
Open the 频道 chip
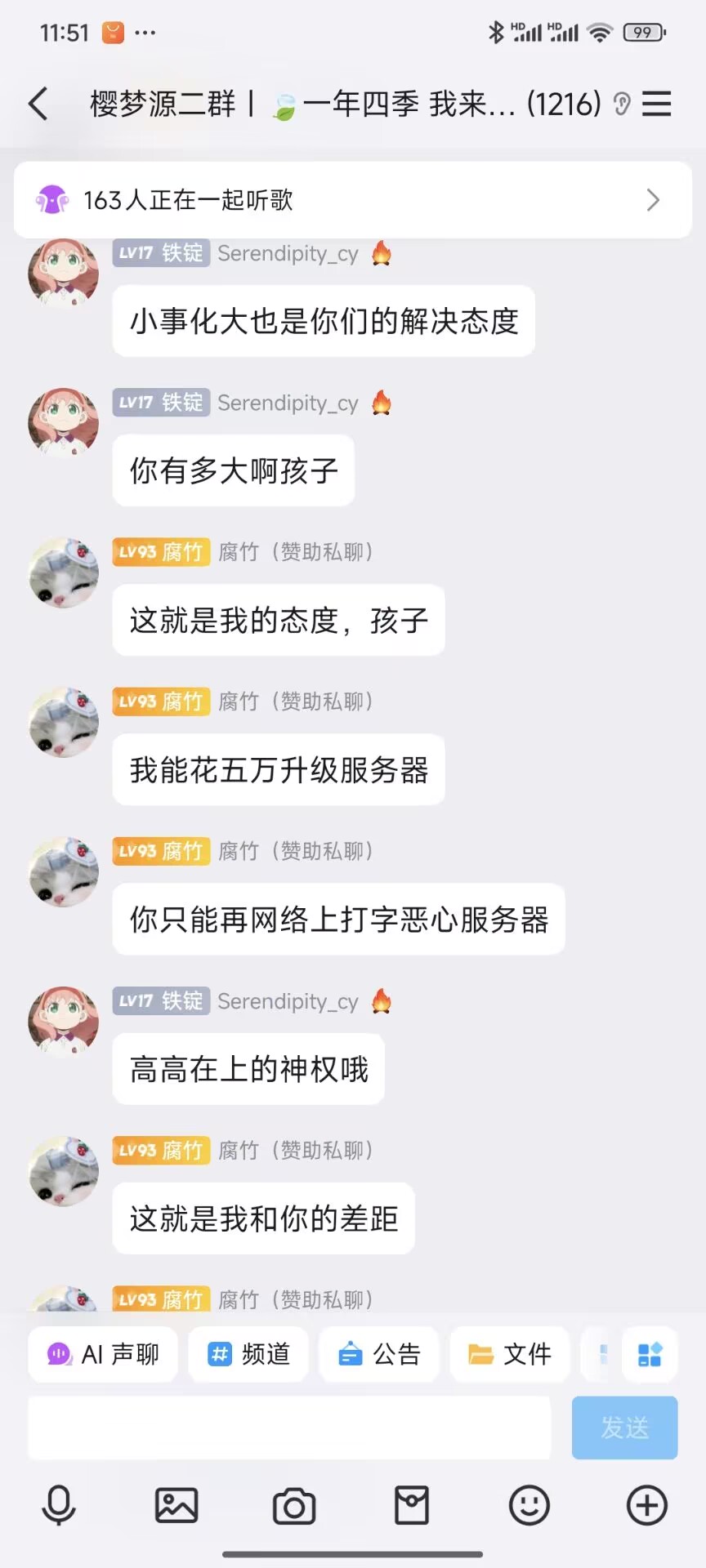pyautogui.click(x=248, y=1354)
